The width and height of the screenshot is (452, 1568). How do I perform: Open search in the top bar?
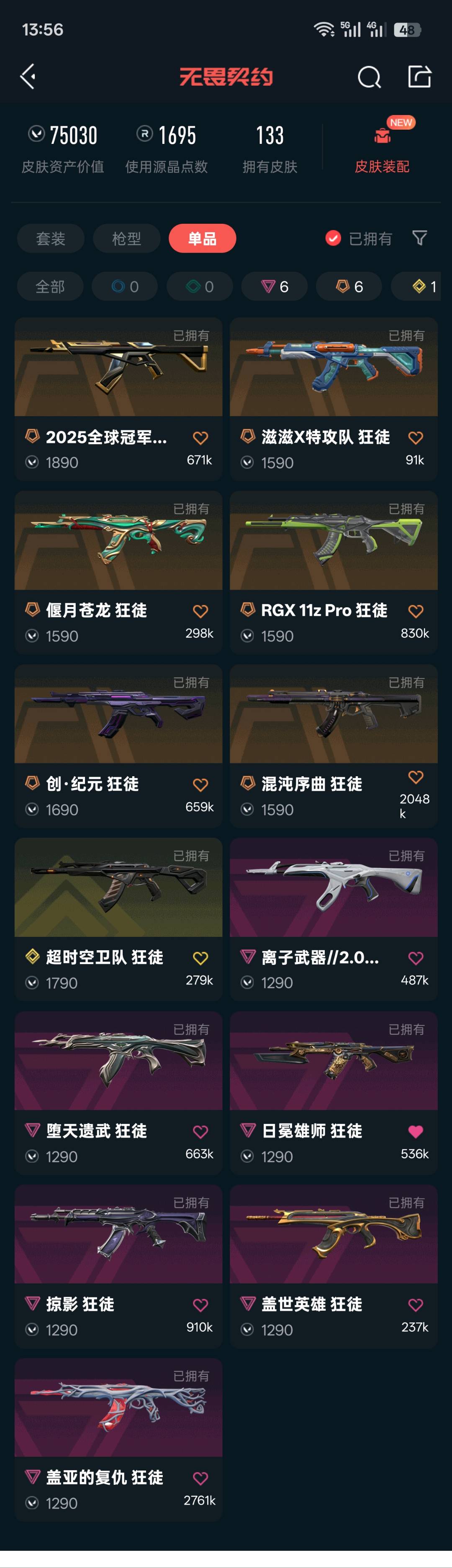click(369, 77)
